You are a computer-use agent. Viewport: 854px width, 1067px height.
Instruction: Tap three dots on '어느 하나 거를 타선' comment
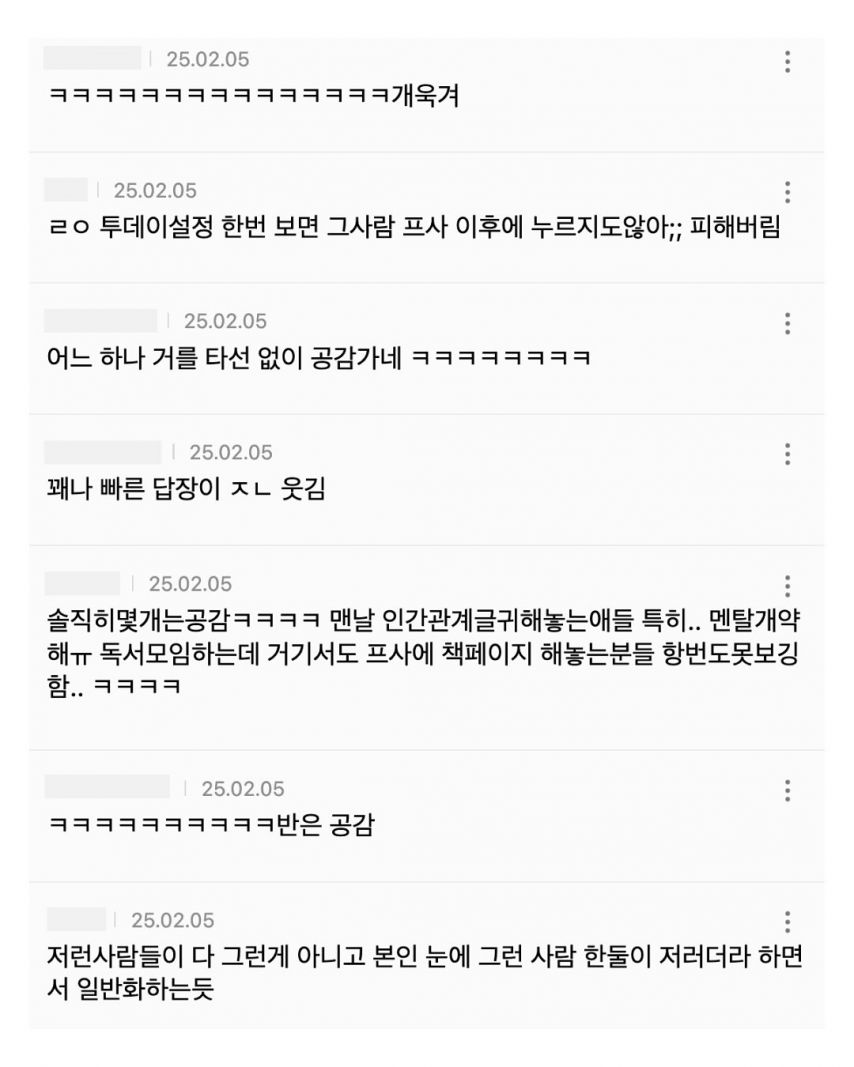[x=788, y=324]
